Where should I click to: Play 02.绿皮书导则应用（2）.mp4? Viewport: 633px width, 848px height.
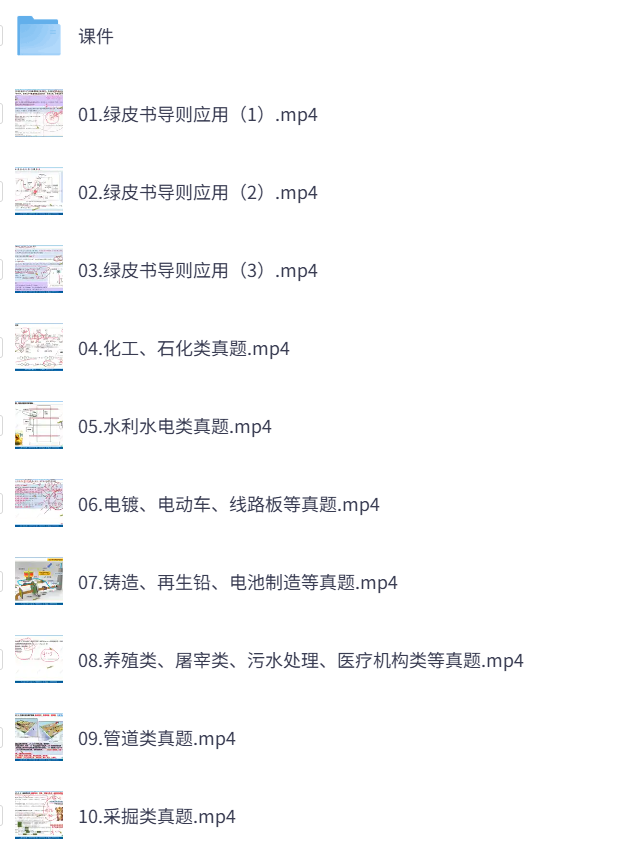coord(197,193)
